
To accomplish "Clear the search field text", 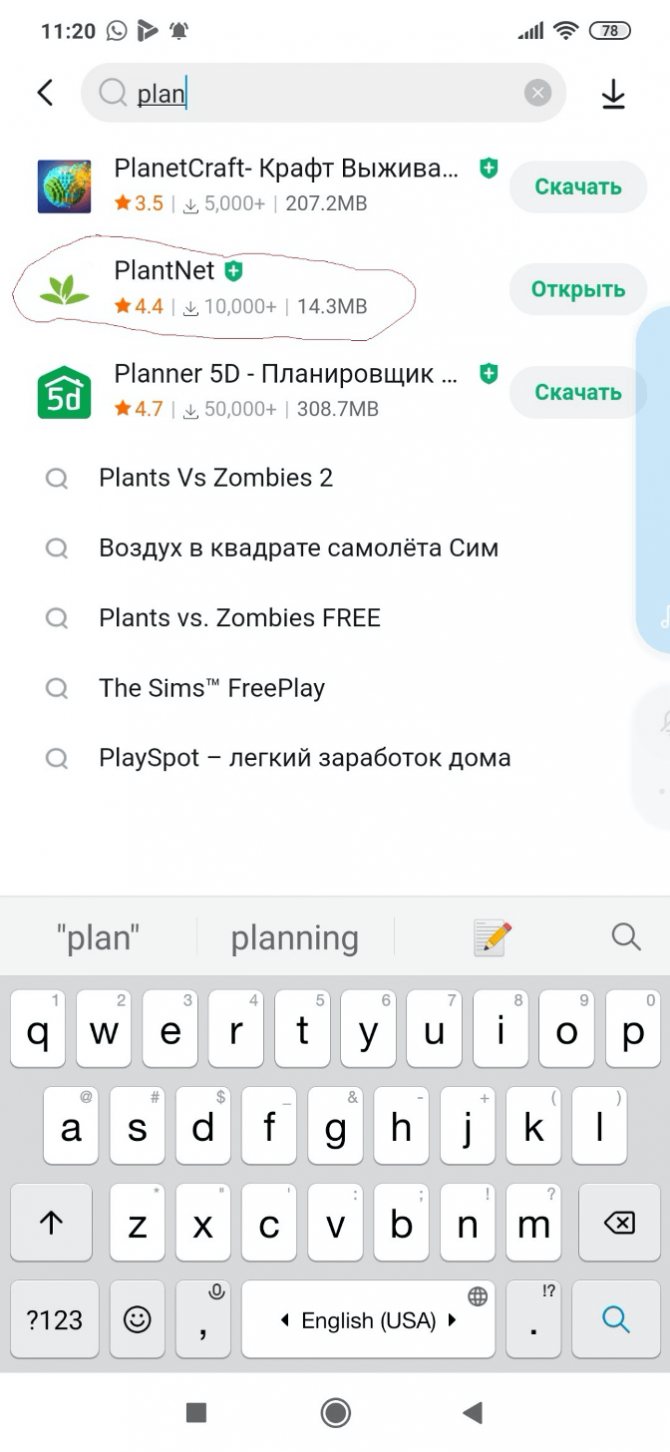I will [x=538, y=93].
